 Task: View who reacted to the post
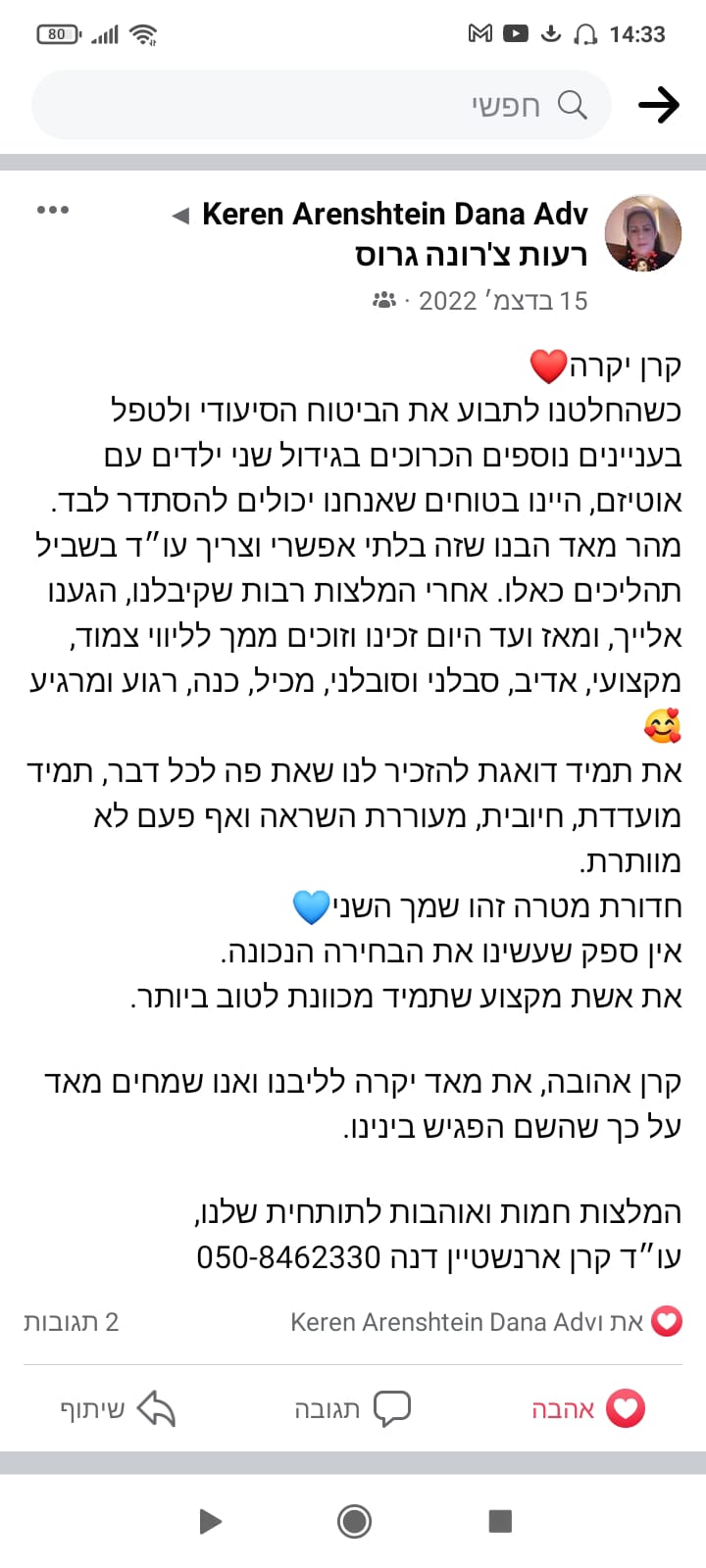click(486, 1322)
